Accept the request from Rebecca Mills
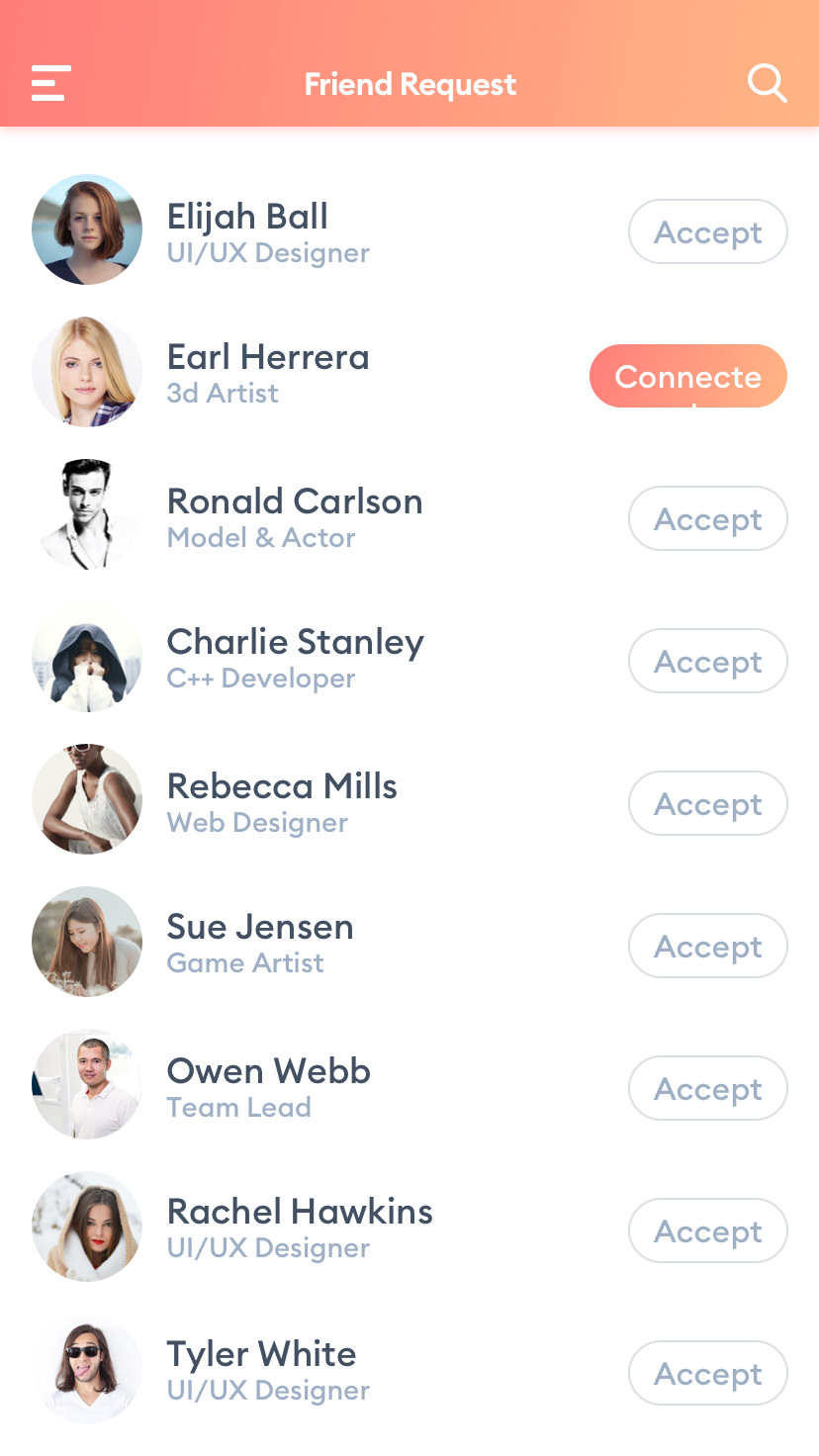819x1456 pixels. point(708,803)
